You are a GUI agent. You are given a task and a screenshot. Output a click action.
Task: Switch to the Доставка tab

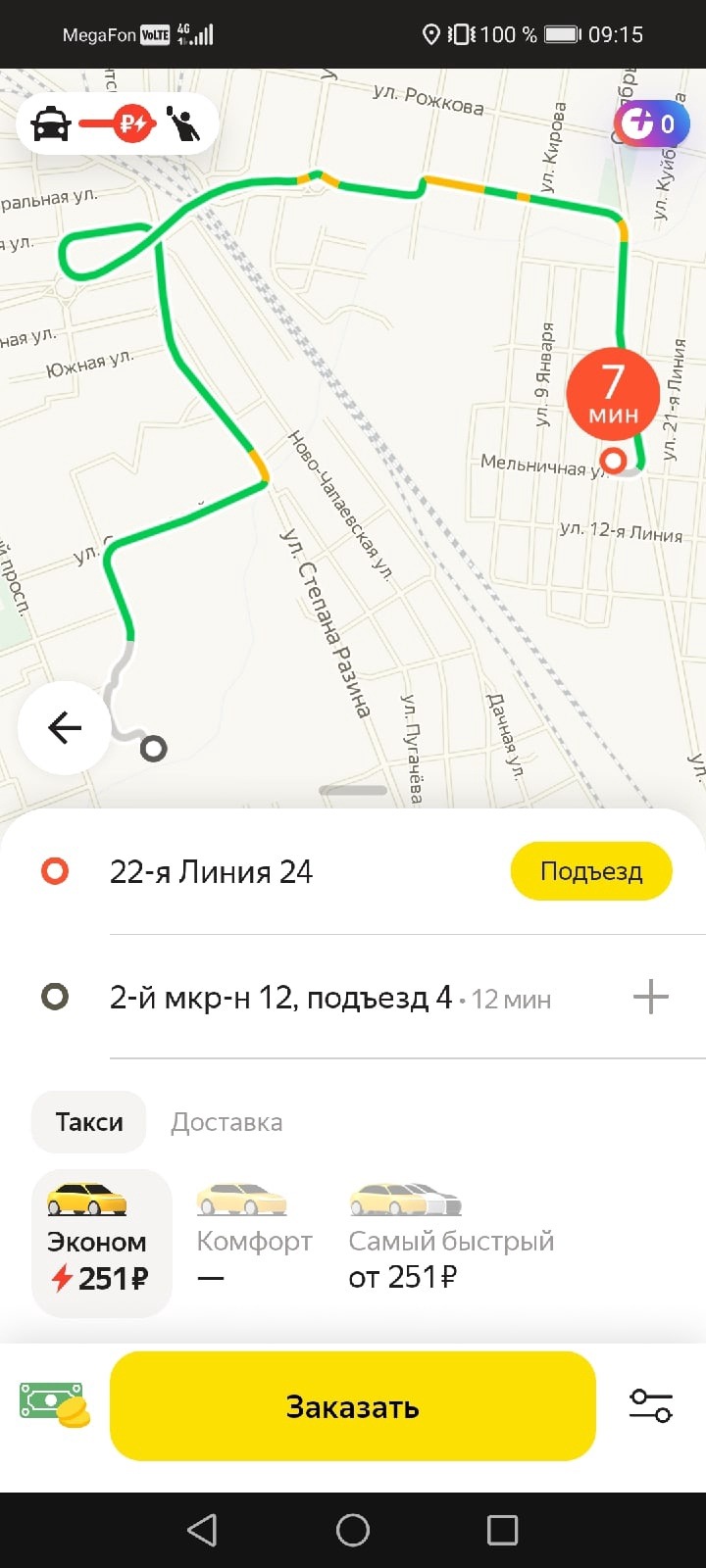tap(227, 1122)
